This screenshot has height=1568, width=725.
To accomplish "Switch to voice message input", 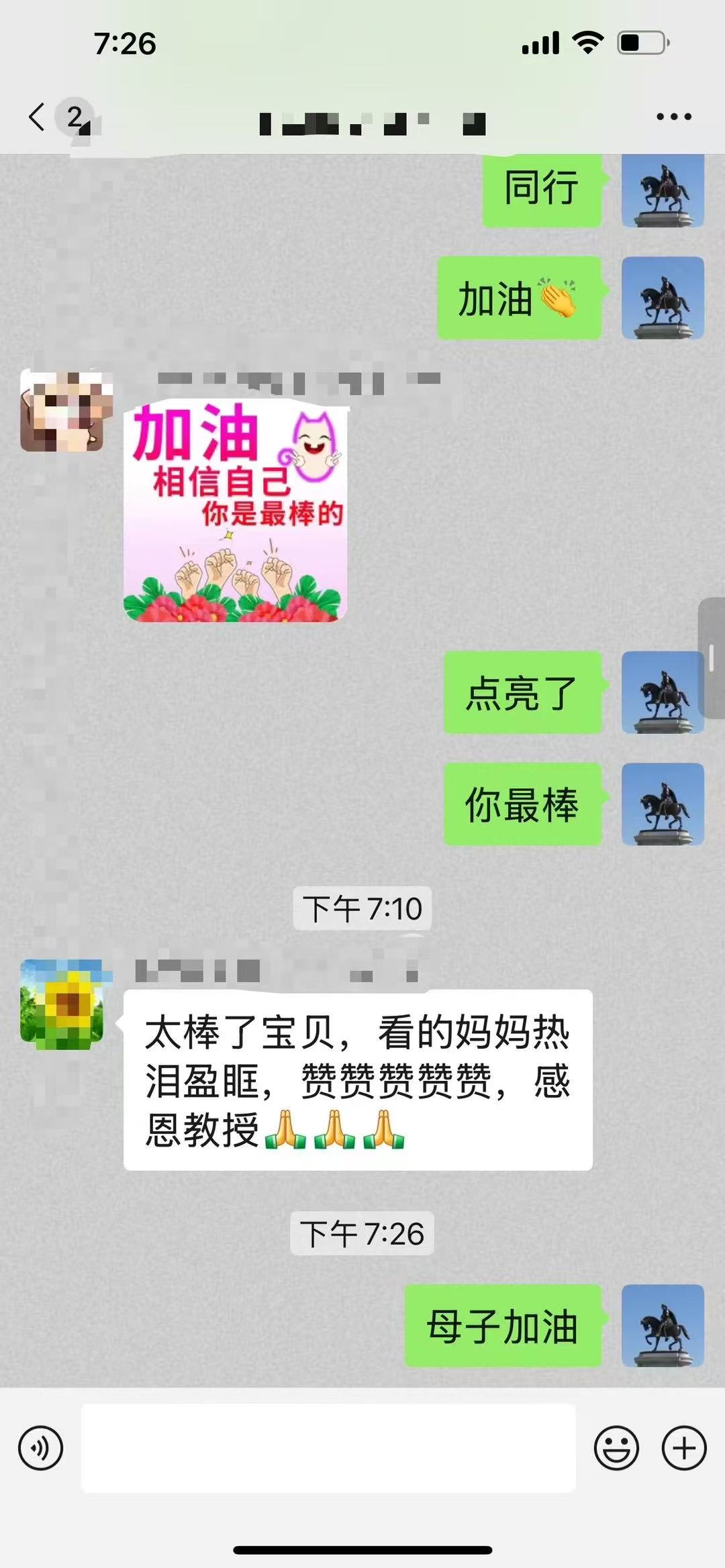I will pos(41,1448).
